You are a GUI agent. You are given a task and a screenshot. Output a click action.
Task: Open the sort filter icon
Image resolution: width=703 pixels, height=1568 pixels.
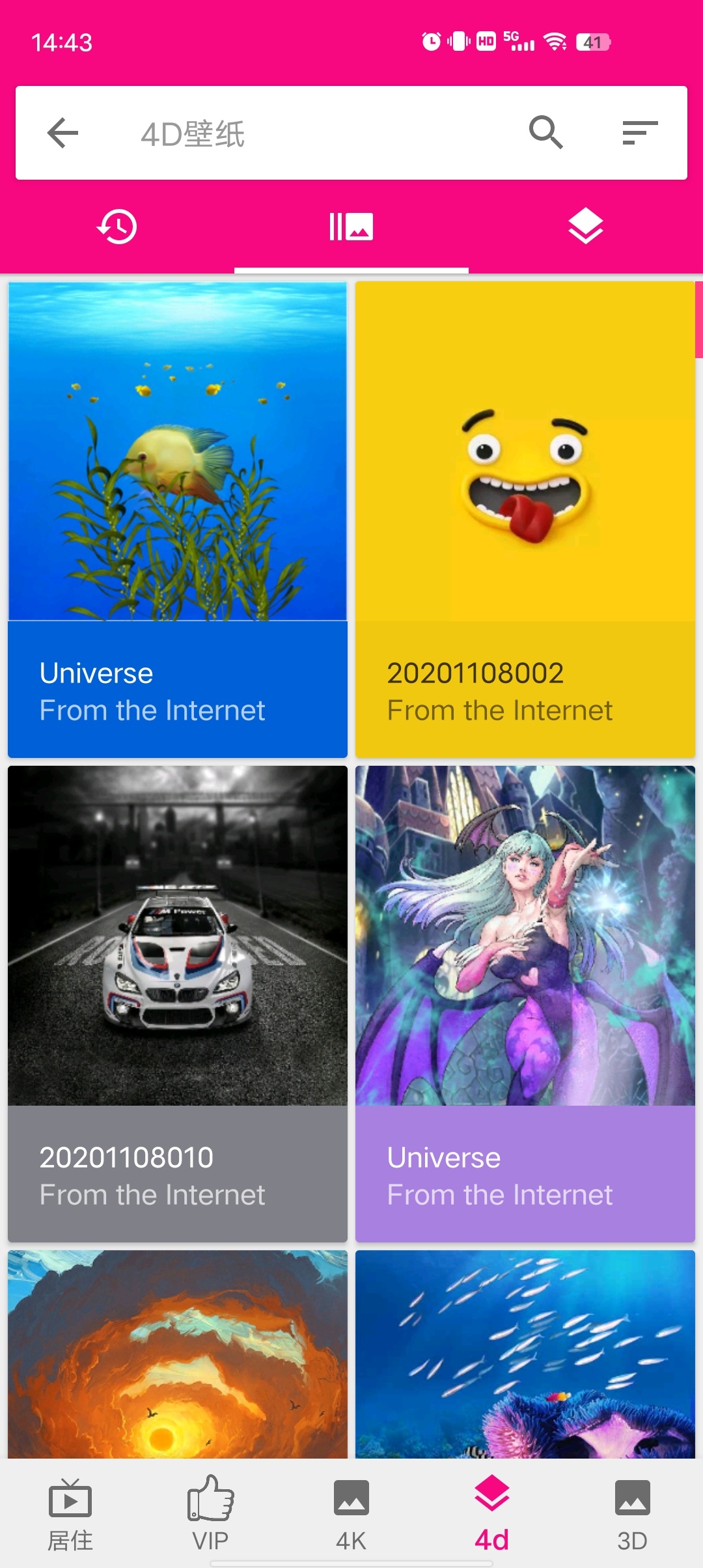click(639, 133)
